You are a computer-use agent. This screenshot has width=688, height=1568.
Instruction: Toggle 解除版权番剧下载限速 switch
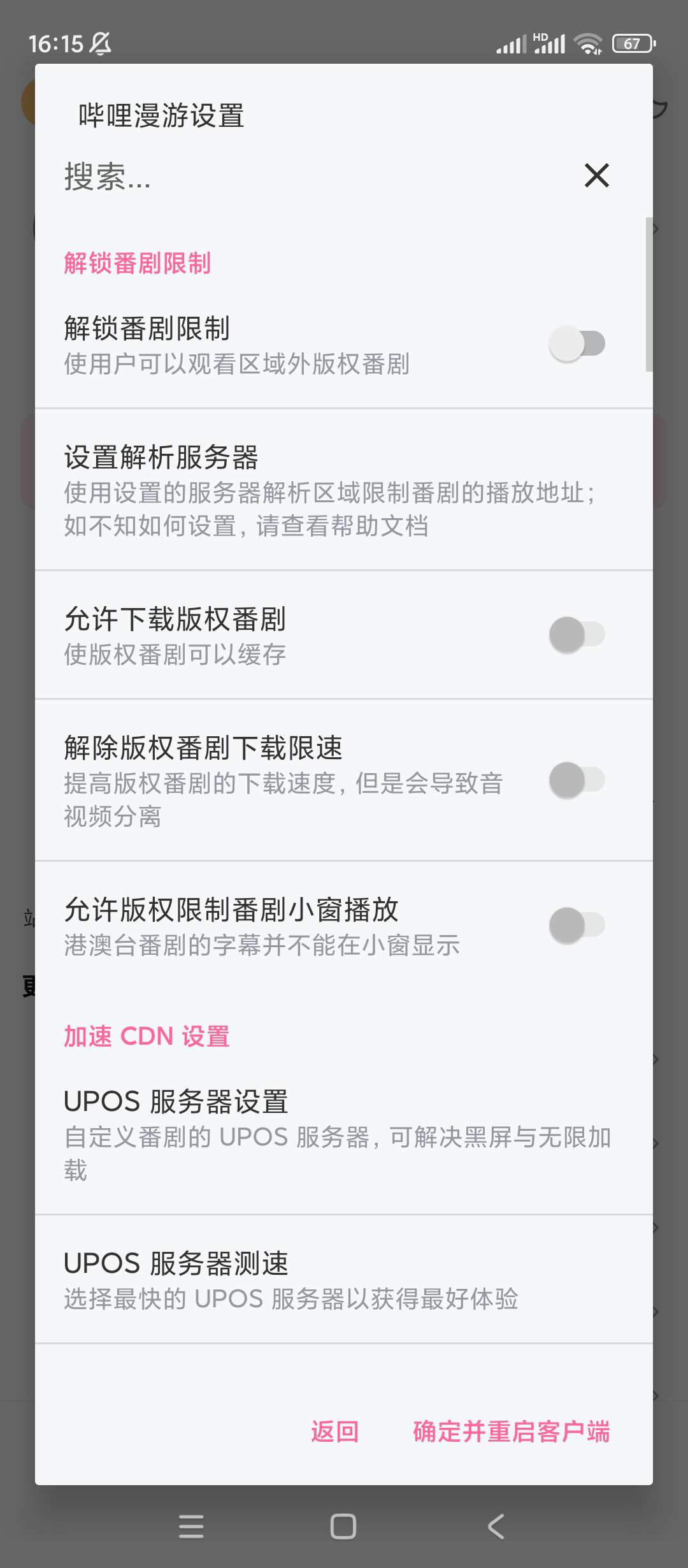coord(577,780)
